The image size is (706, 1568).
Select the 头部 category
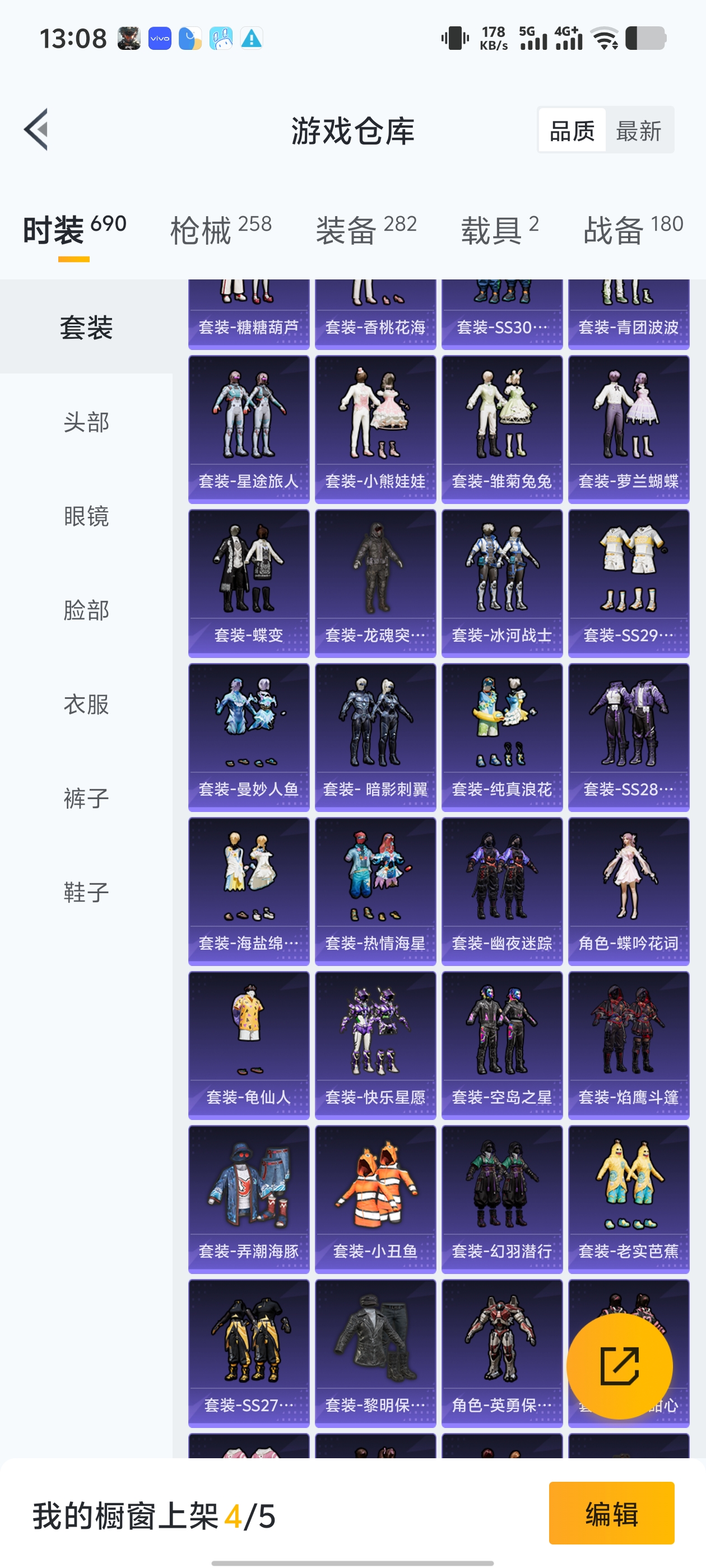(x=86, y=422)
